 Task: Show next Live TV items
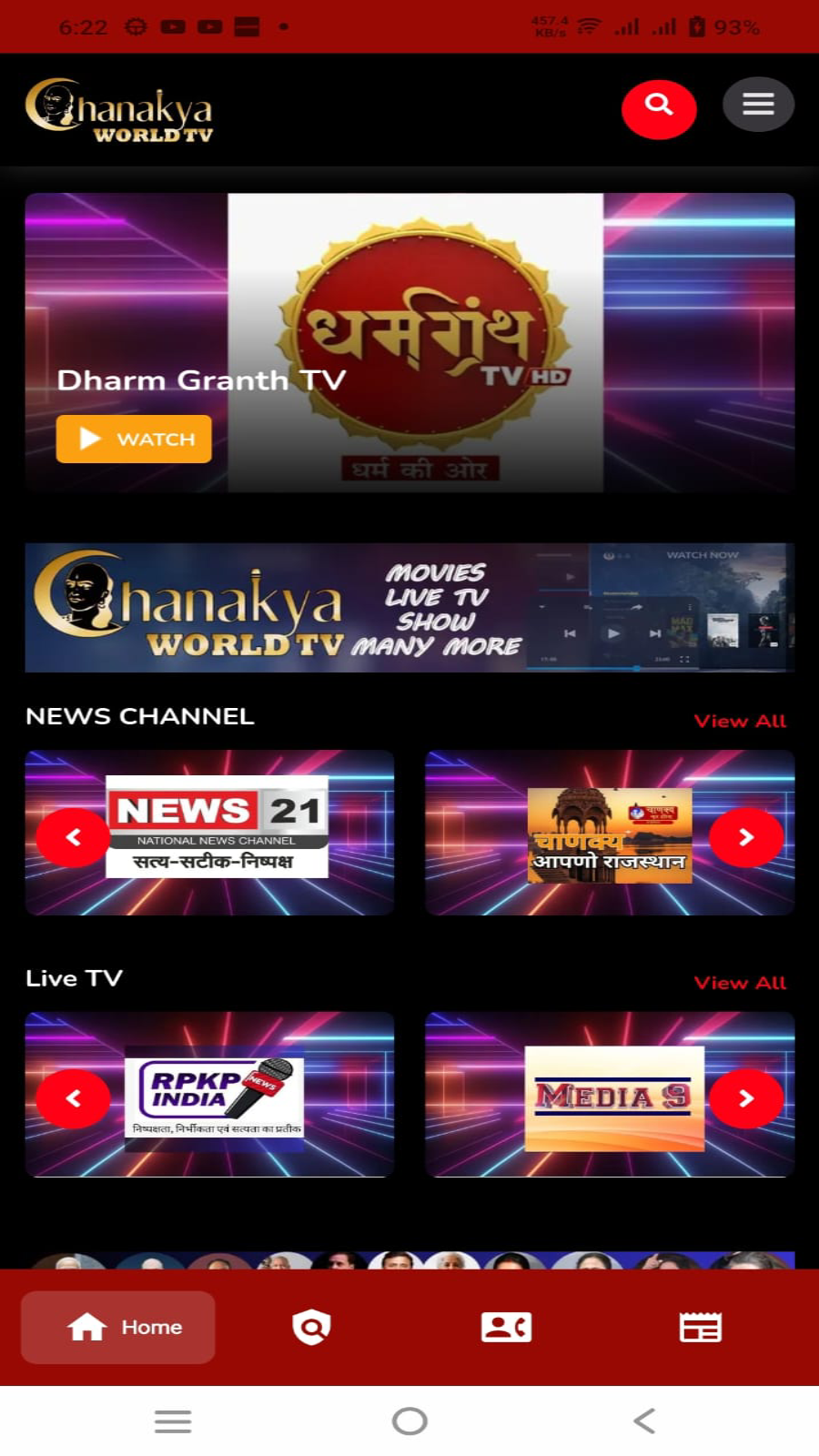click(x=746, y=1098)
